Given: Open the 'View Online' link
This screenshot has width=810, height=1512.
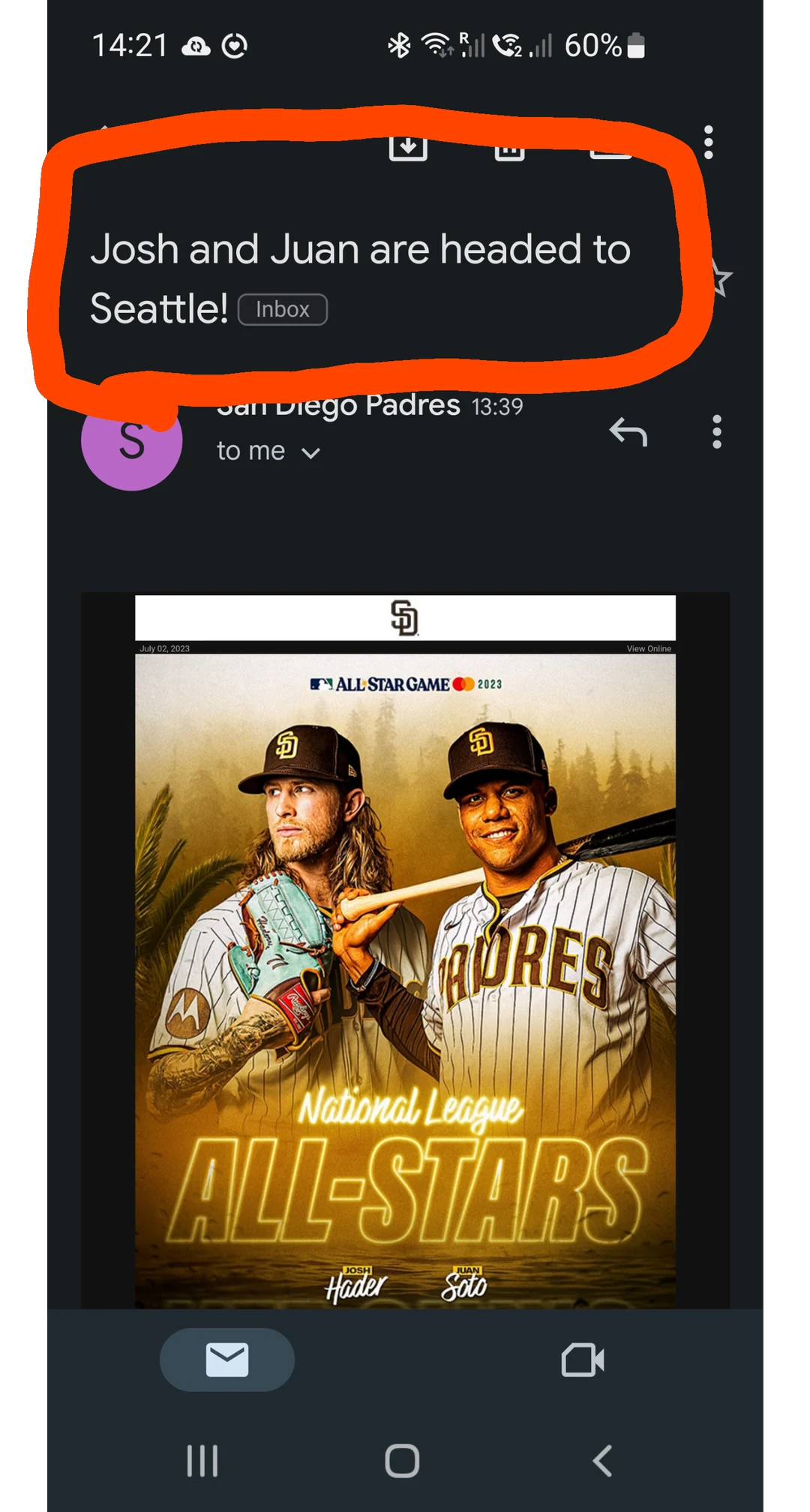Looking at the screenshot, I should coord(648,648).
